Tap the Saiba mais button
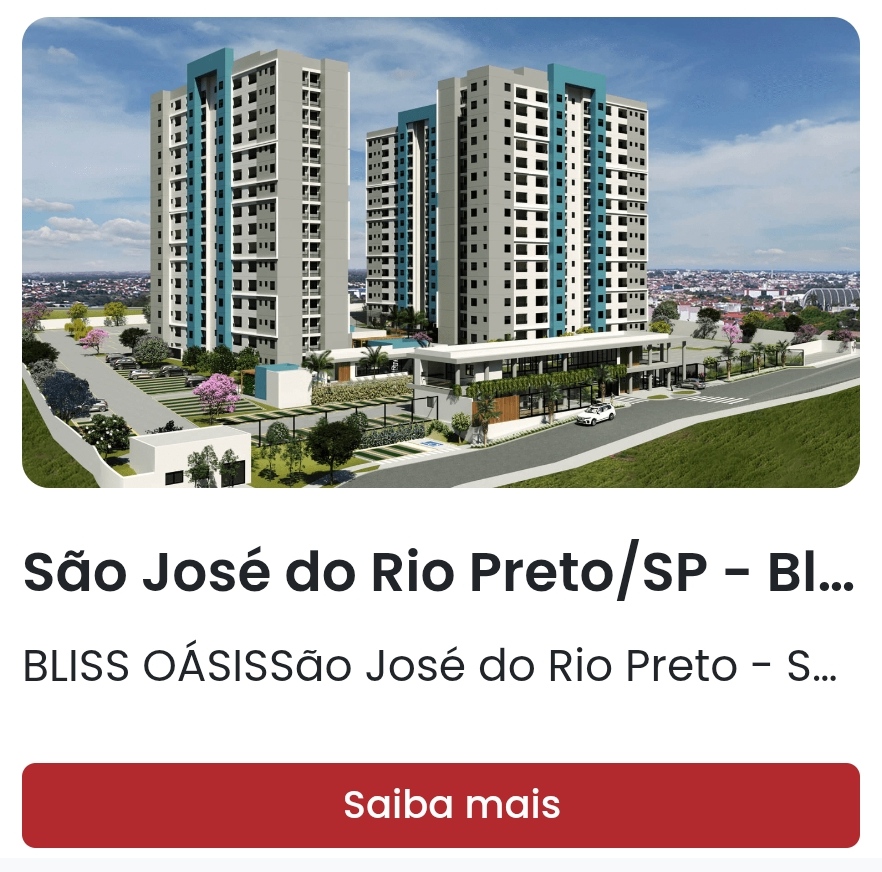This screenshot has height=872, width=882. pos(441,805)
